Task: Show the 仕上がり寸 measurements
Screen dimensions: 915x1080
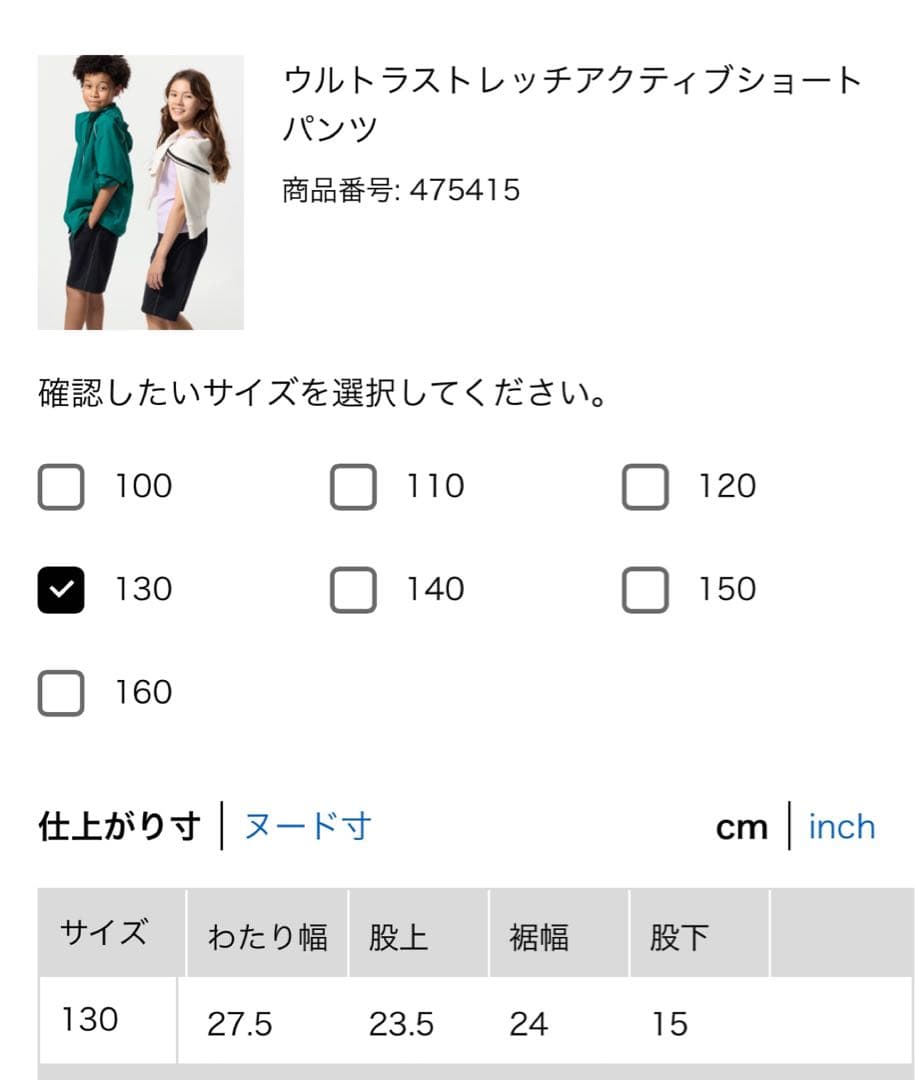Action: [119, 827]
